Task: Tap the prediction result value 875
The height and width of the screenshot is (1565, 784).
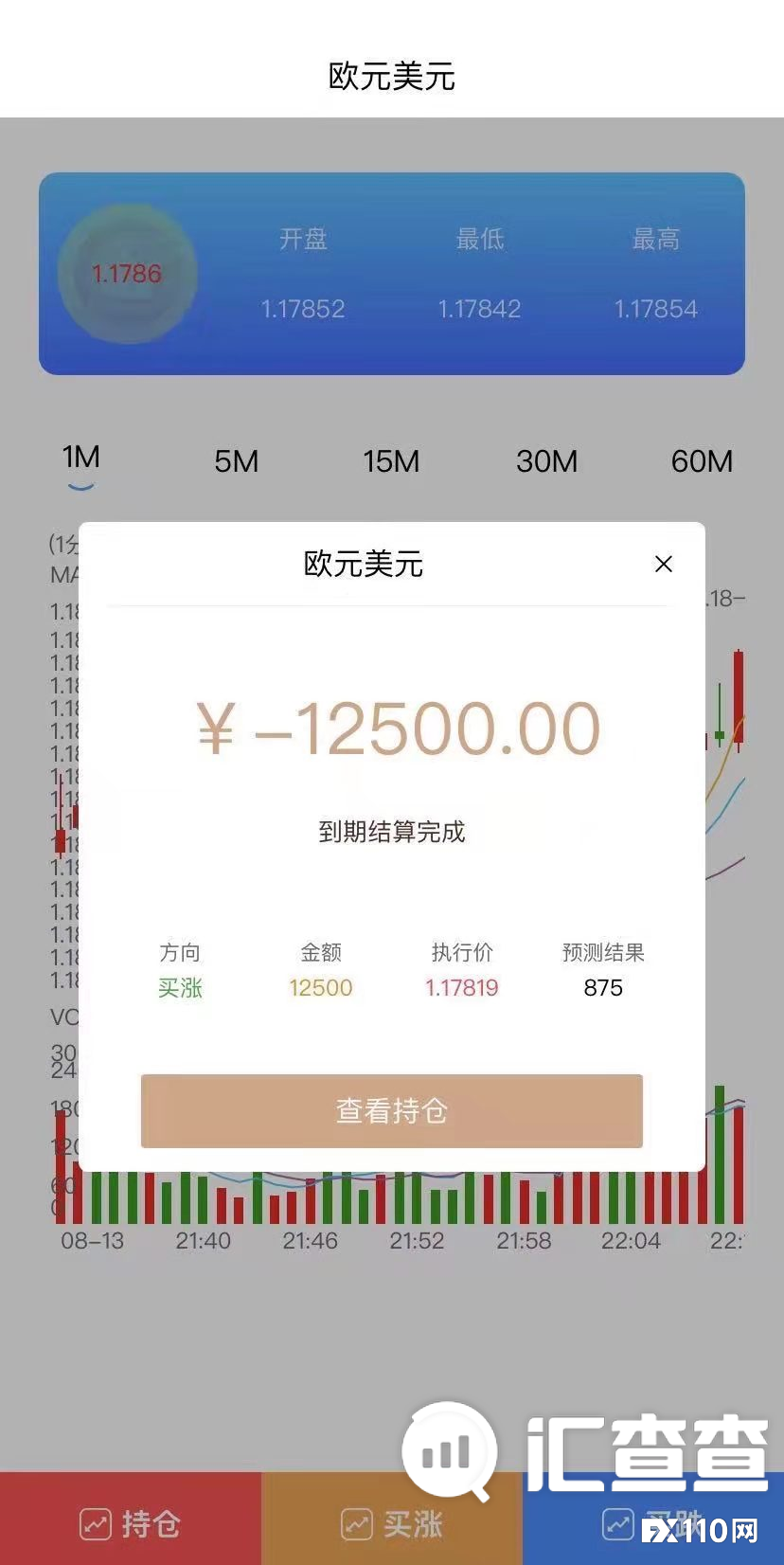Action: pos(603,987)
